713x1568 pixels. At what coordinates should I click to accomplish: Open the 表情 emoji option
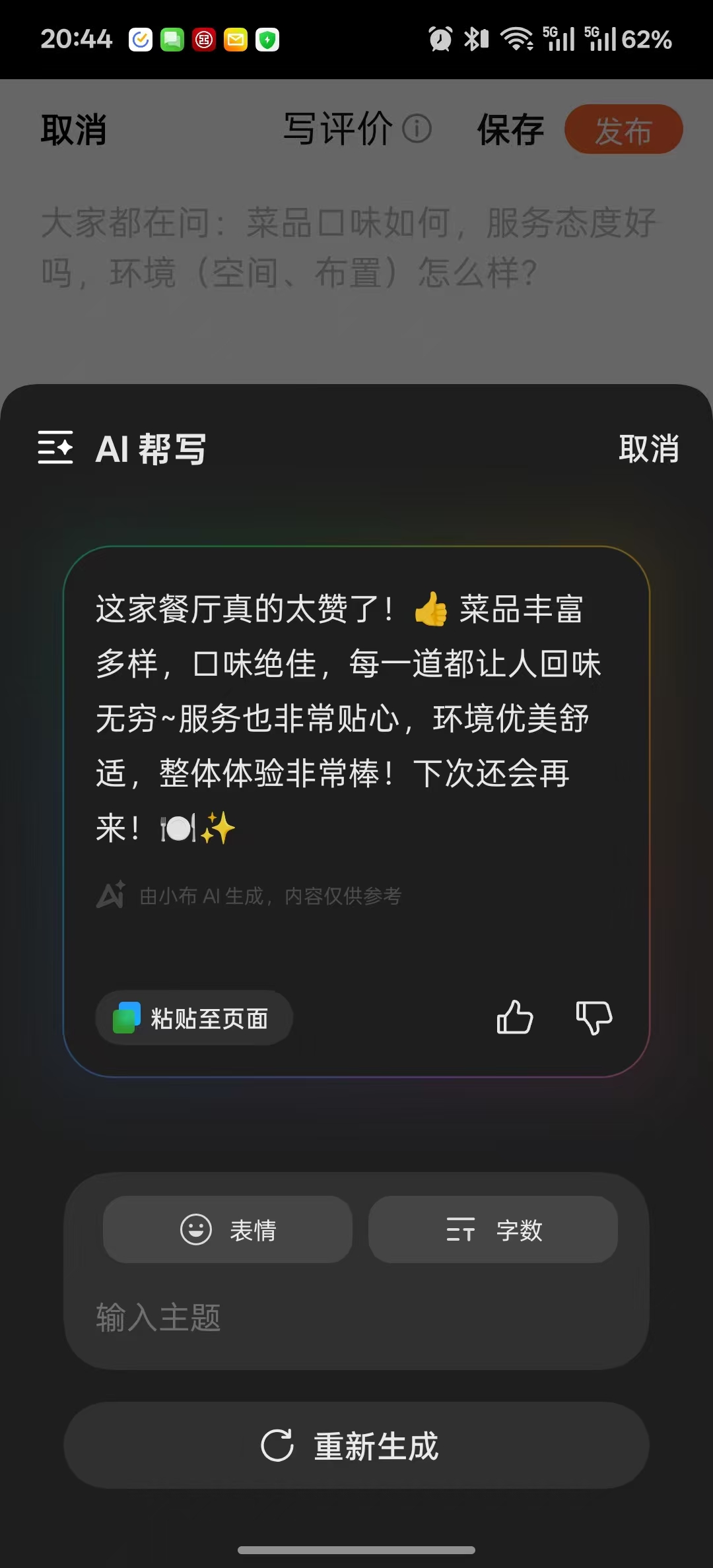(228, 1230)
